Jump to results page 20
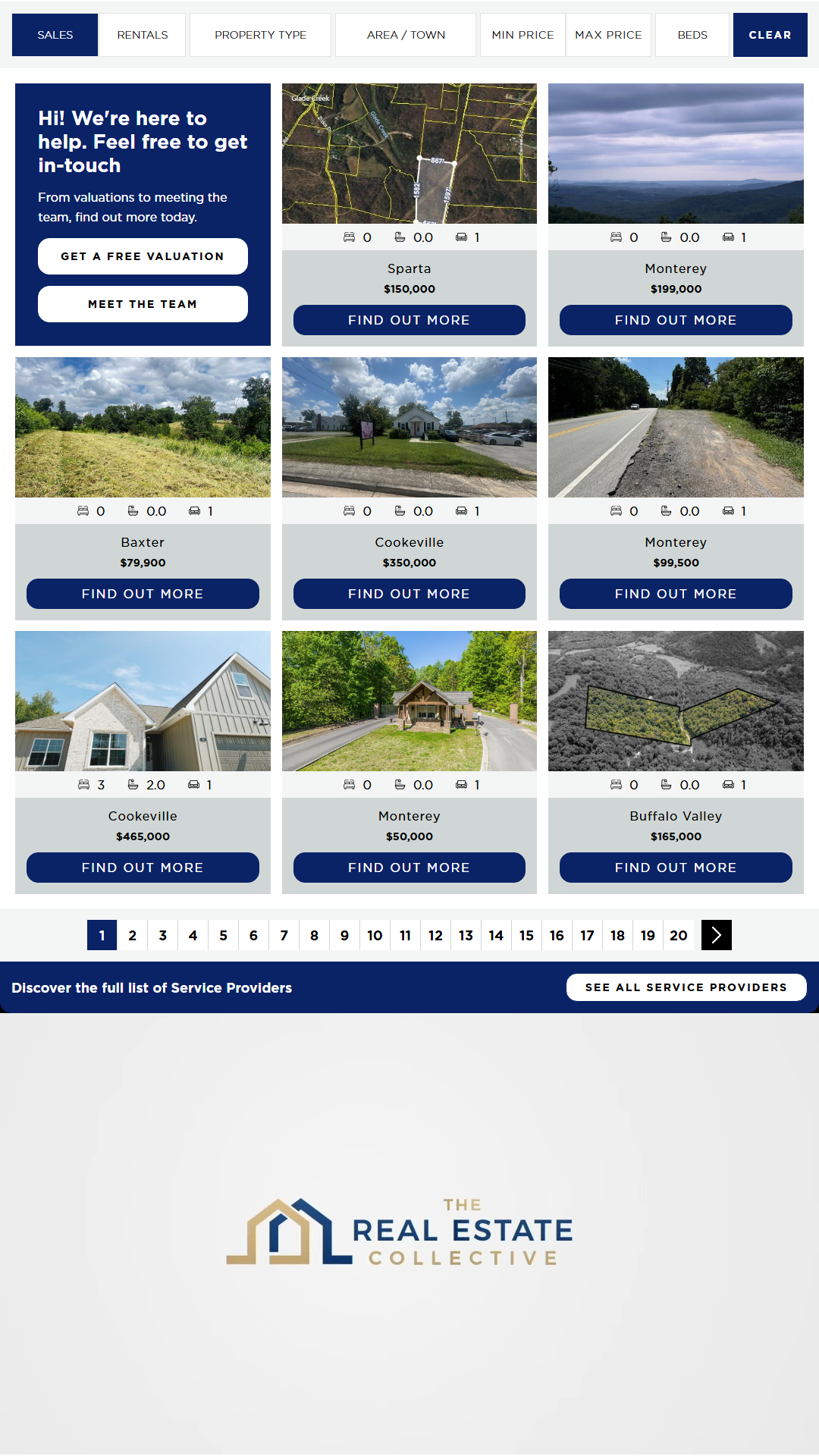This screenshot has height=1456, width=819. [678, 935]
